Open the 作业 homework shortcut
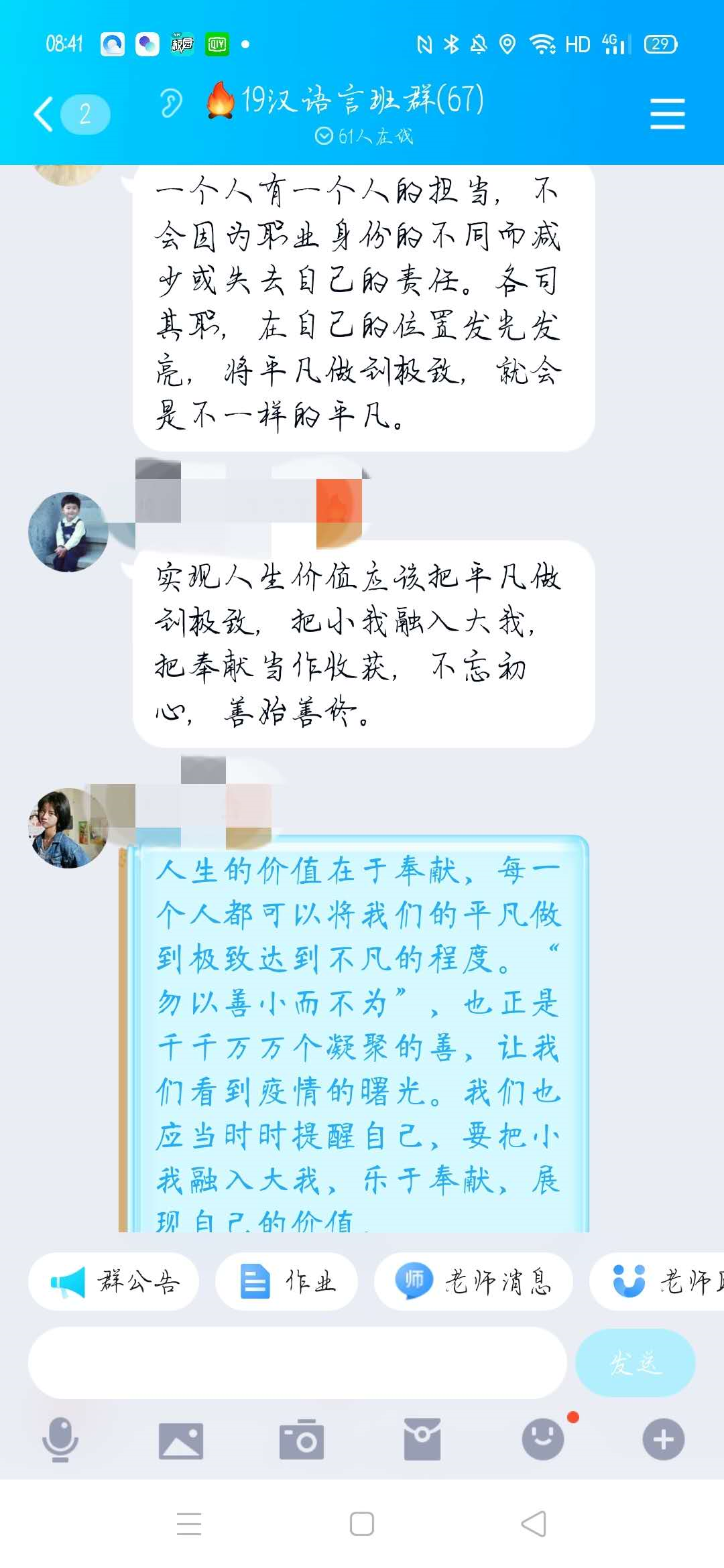 (x=287, y=1282)
